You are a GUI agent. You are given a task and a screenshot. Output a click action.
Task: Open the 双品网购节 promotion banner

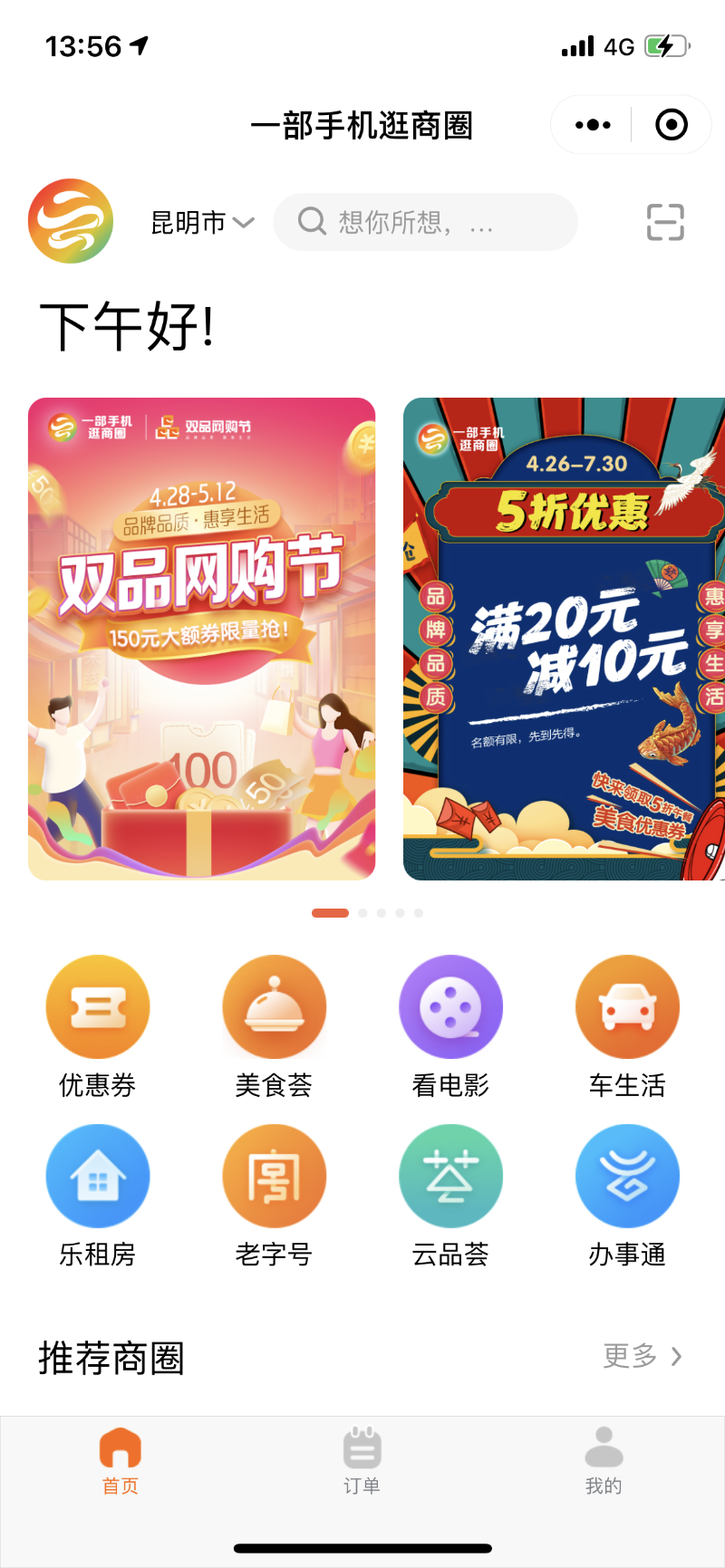click(x=201, y=639)
